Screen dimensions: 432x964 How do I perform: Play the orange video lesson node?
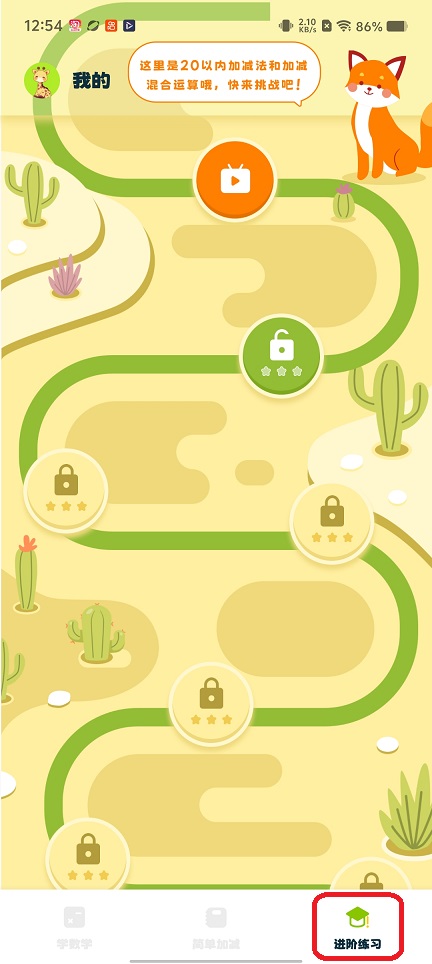coord(235,180)
